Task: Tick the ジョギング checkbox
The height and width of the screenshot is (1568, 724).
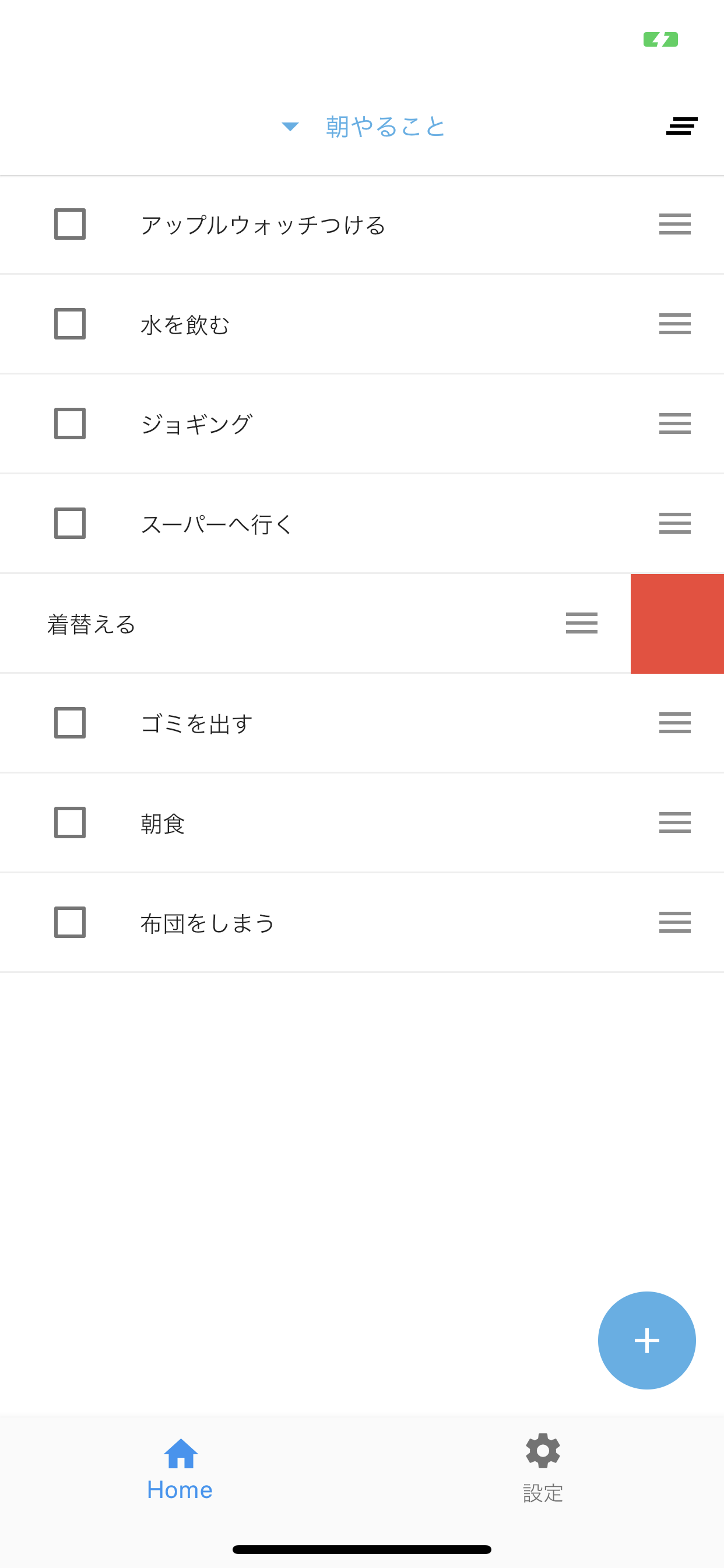Action: [x=70, y=423]
